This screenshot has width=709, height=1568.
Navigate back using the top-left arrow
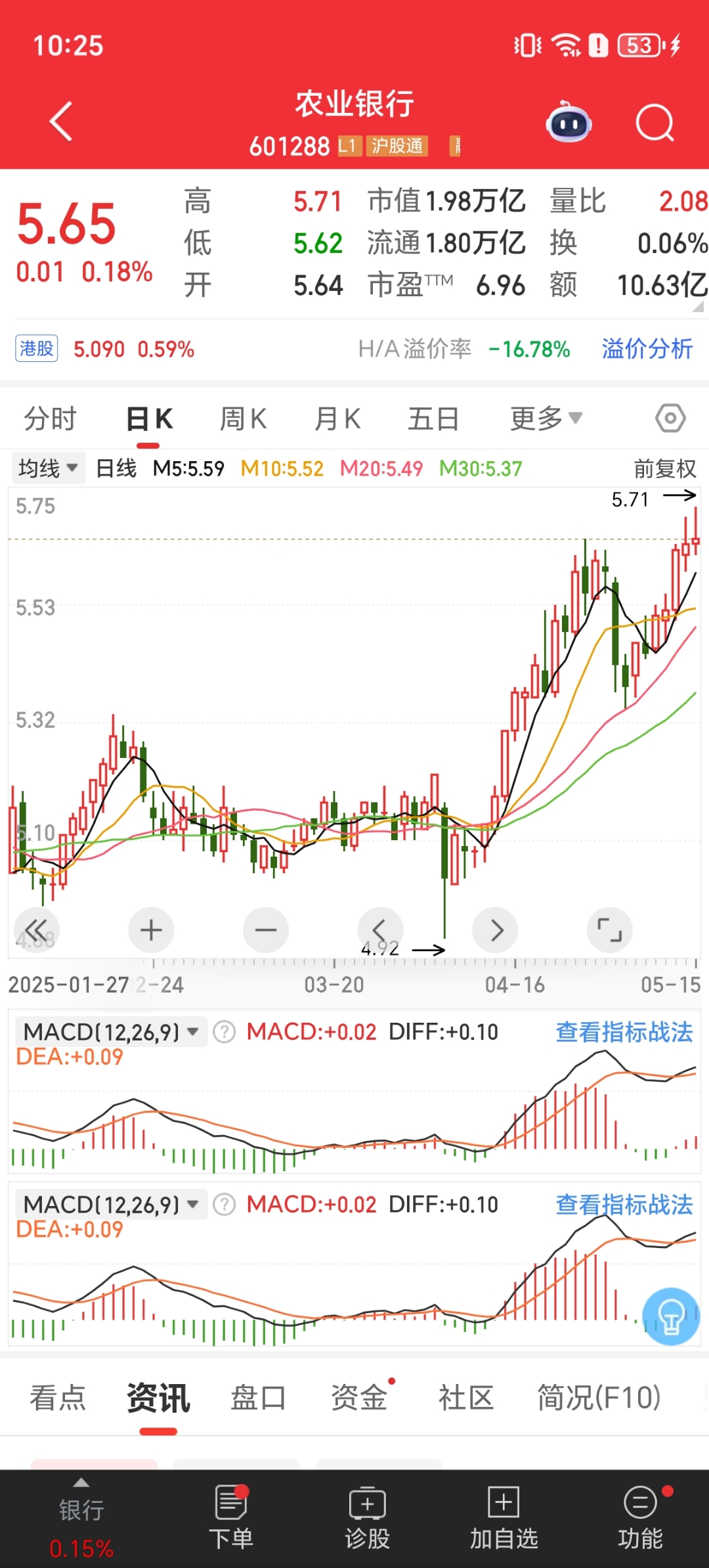pos(60,122)
